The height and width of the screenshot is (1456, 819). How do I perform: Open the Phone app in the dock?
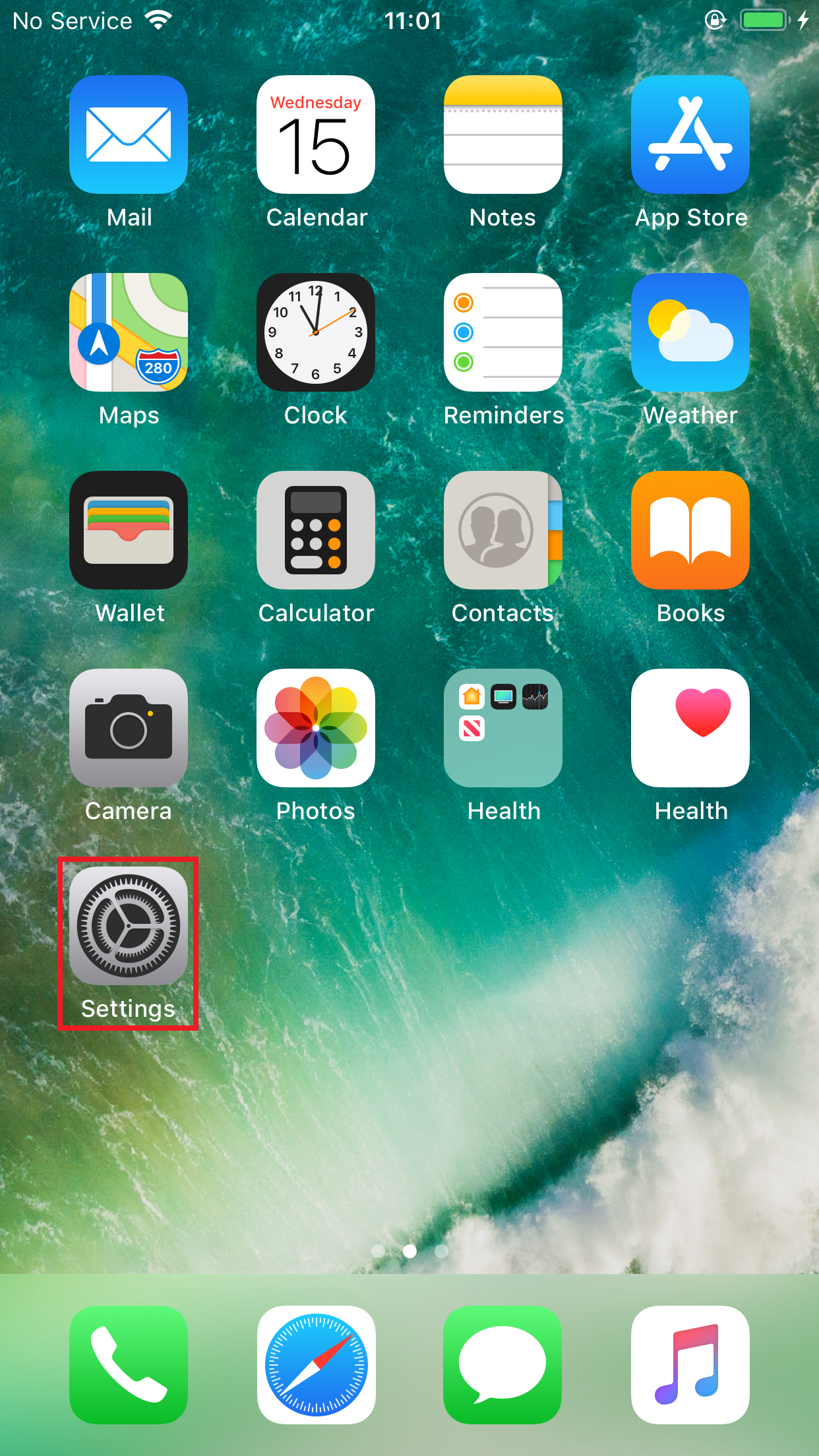(129, 1365)
